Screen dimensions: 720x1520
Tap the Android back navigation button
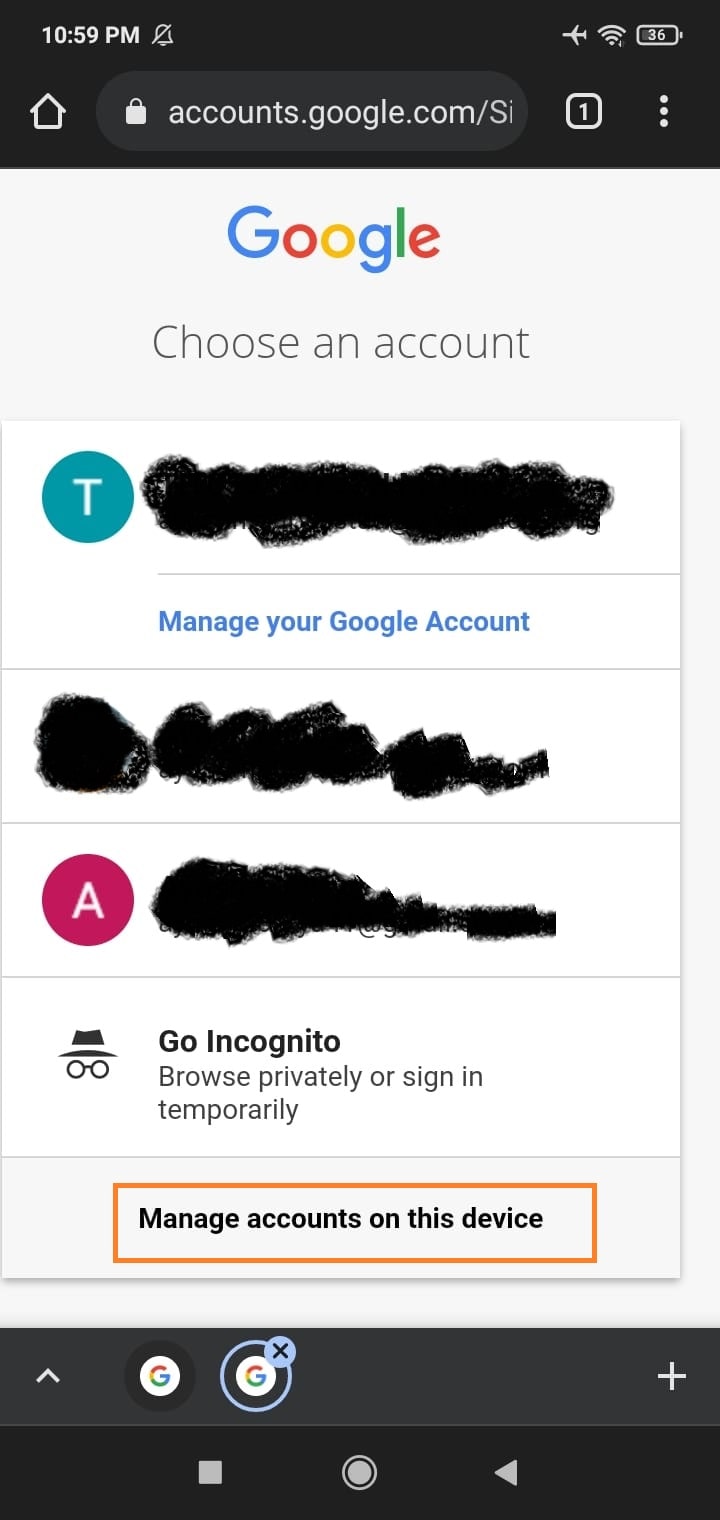click(x=506, y=1472)
